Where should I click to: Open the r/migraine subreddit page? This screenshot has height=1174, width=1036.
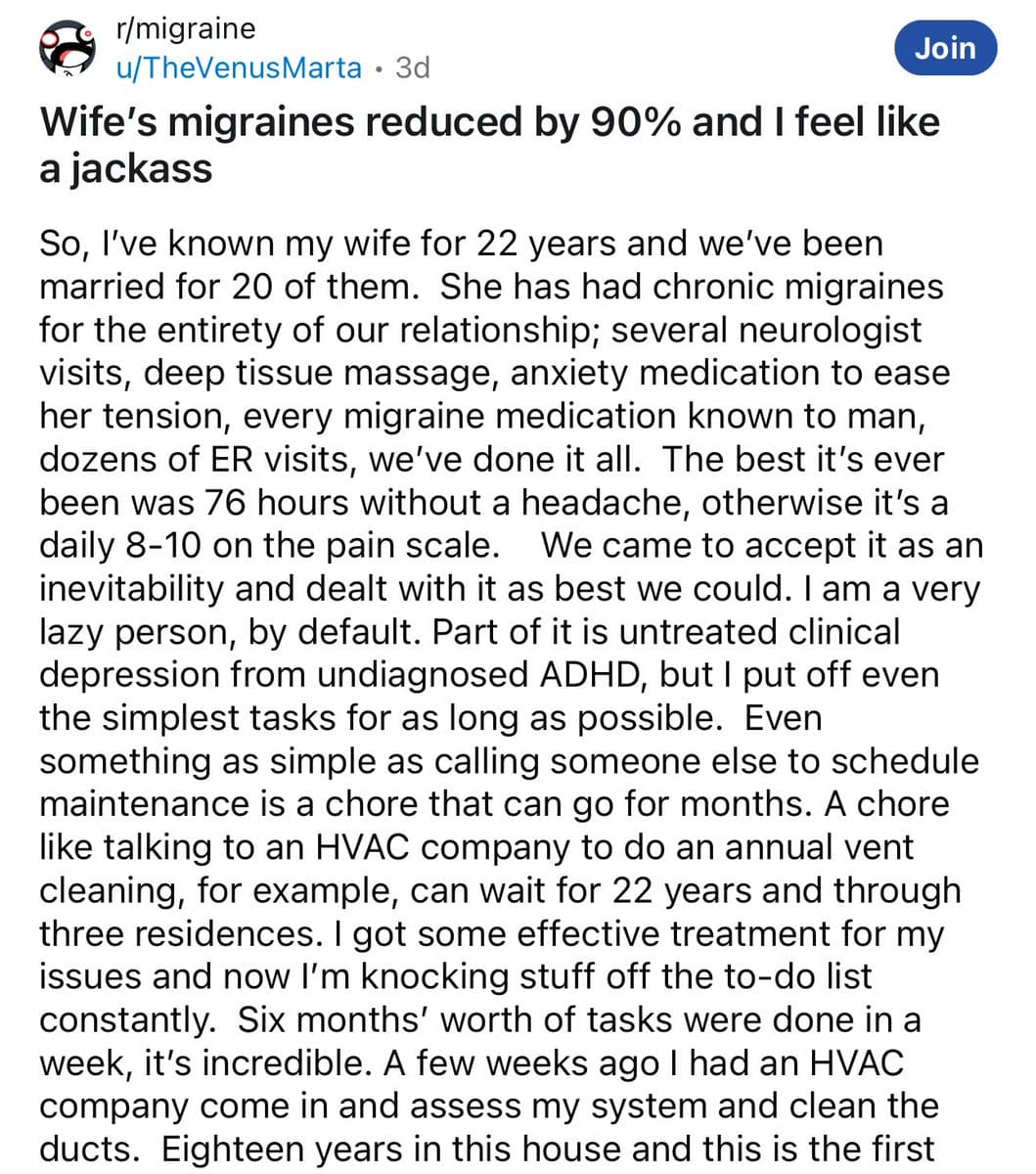185,29
